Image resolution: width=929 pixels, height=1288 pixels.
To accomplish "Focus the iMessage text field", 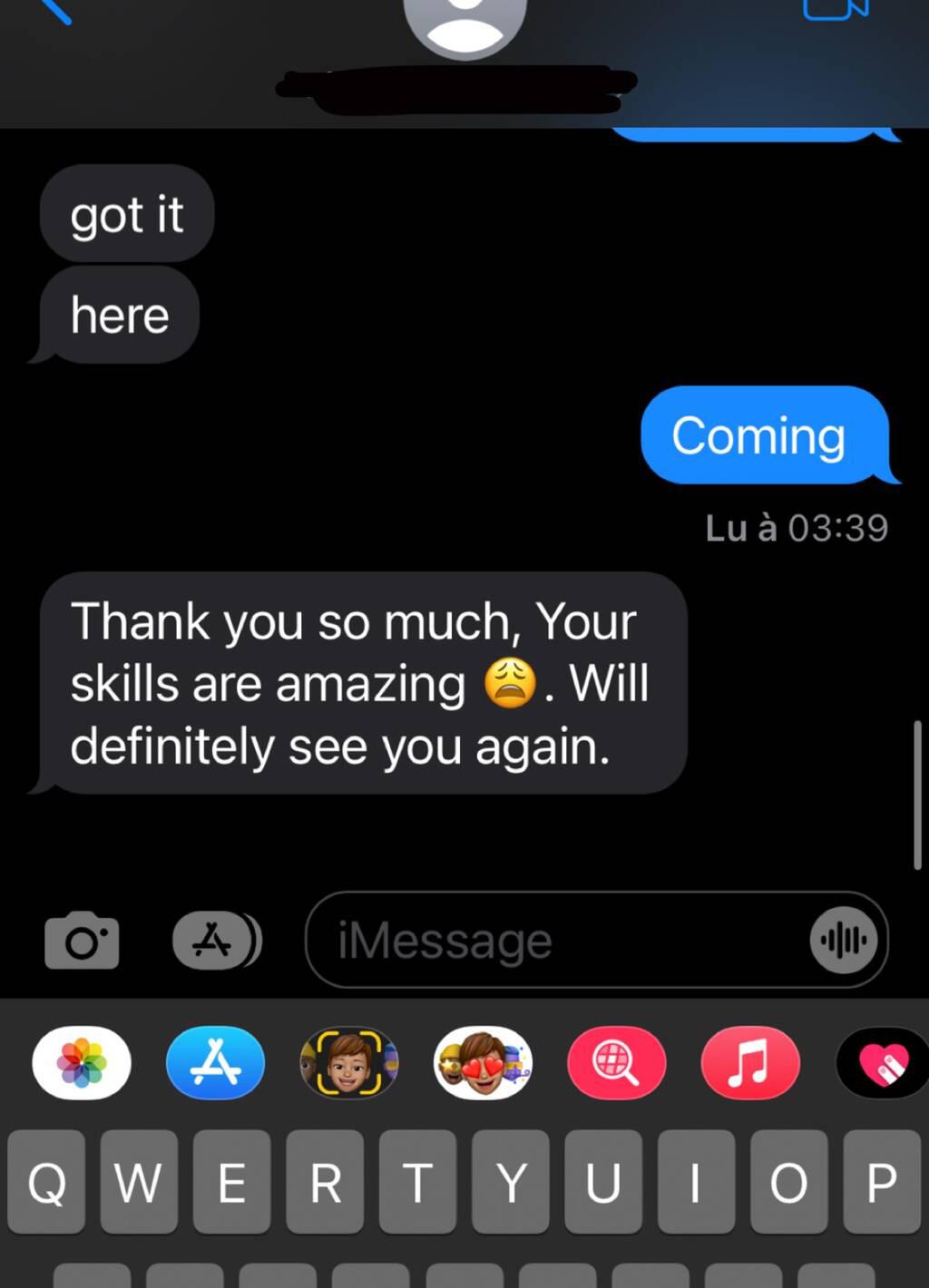I will (x=553, y=941).
